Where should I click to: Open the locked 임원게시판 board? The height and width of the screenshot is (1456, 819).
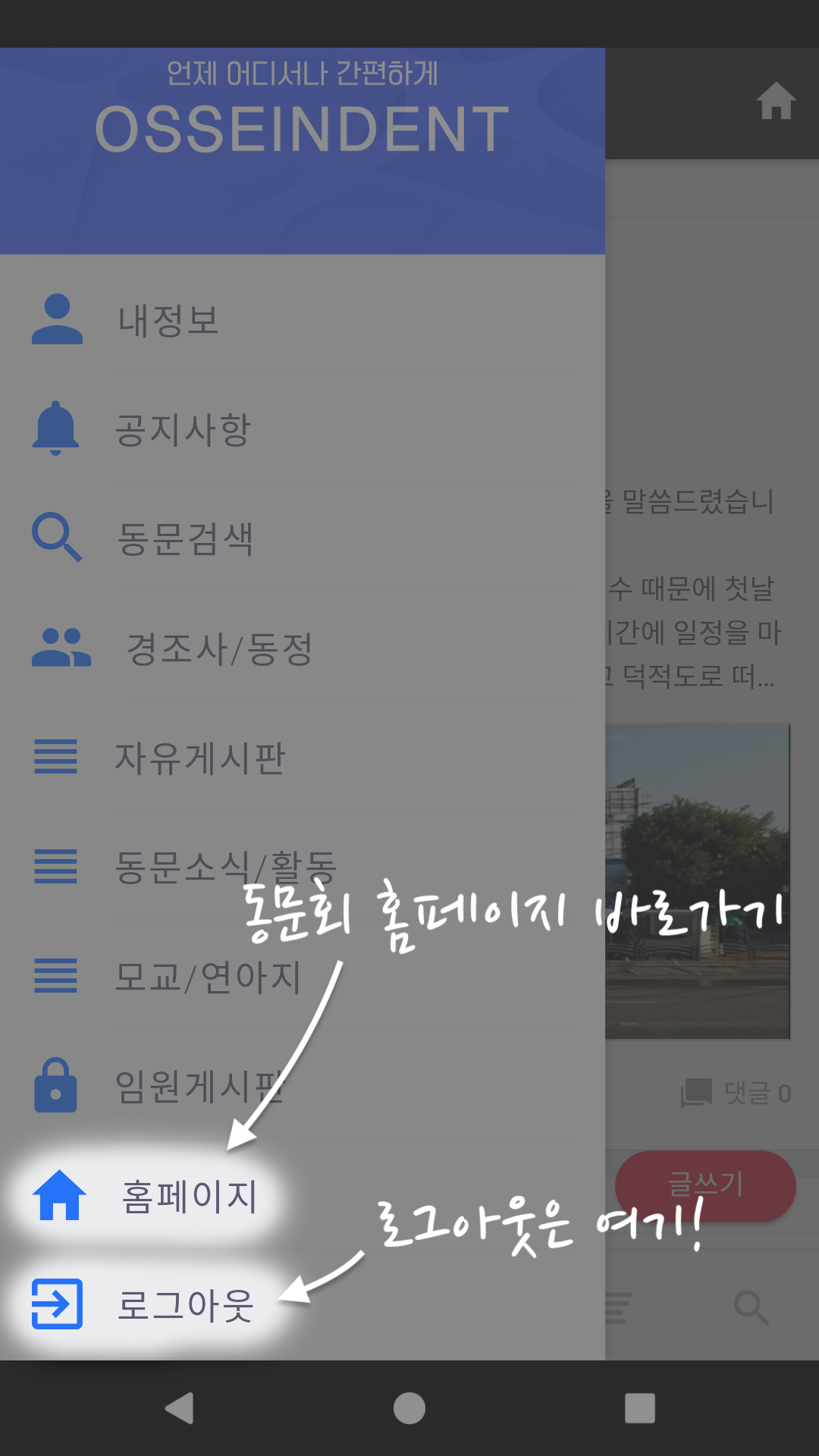199,1086
